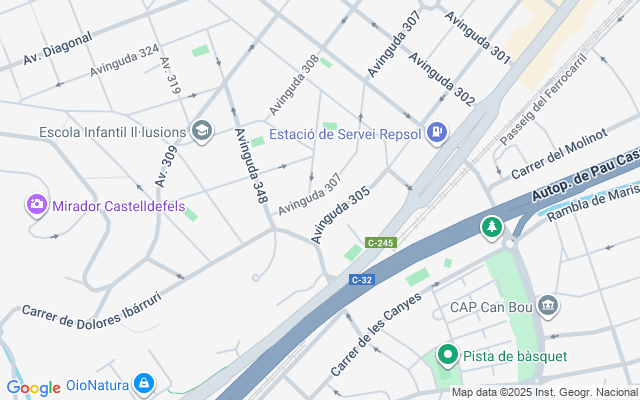Image resolution: width=640 pixels, height=400 pixels.
Task: Tap the Mirador Castelldefels camera marker
Action: coord(37,204)
